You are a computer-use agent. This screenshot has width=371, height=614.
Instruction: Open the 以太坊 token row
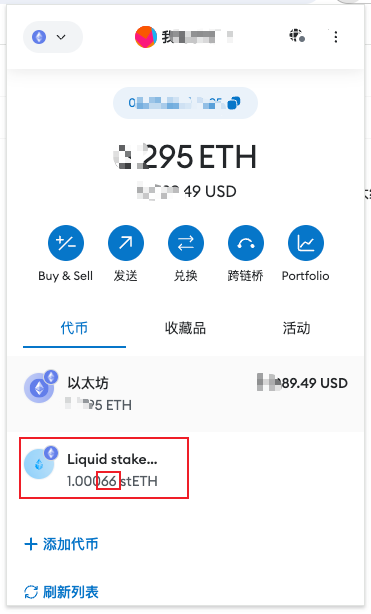pos(186,394)
